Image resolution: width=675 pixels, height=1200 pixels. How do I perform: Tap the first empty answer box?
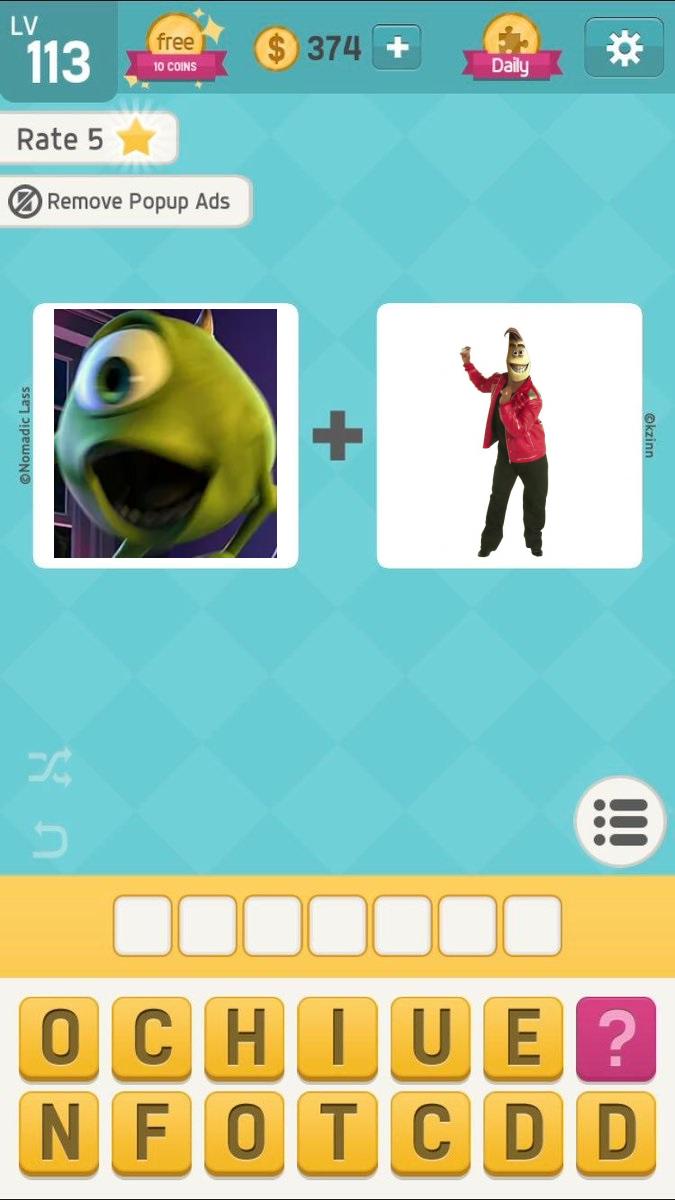coord(143,925)
